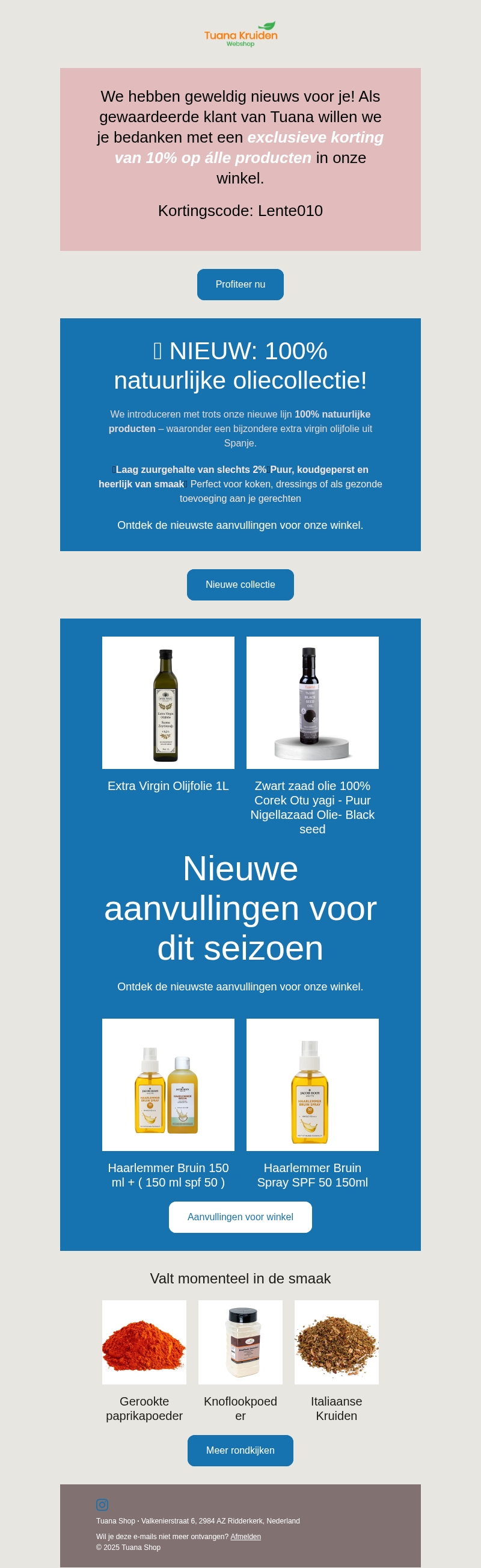The image size is (481, 1568).
Task: View the Knoflookpoeder product
Action: tap(240, 1342)
